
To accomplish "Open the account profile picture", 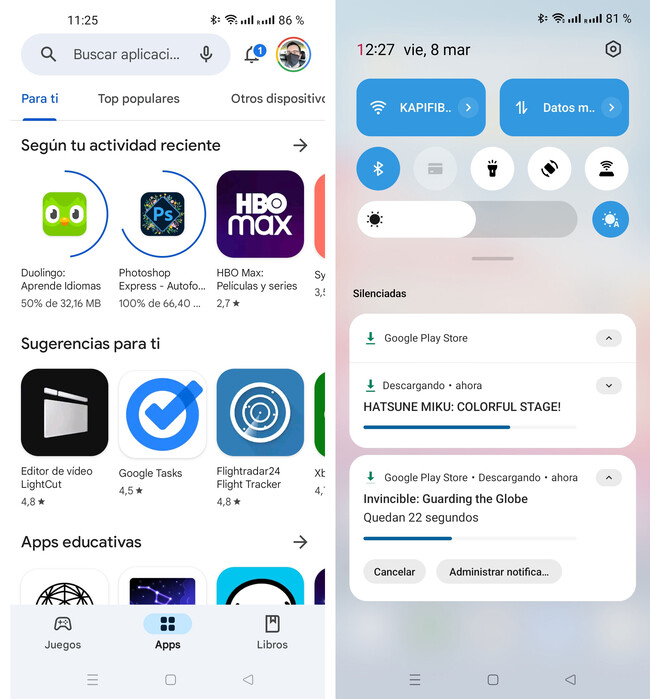I will click(293, 54).
